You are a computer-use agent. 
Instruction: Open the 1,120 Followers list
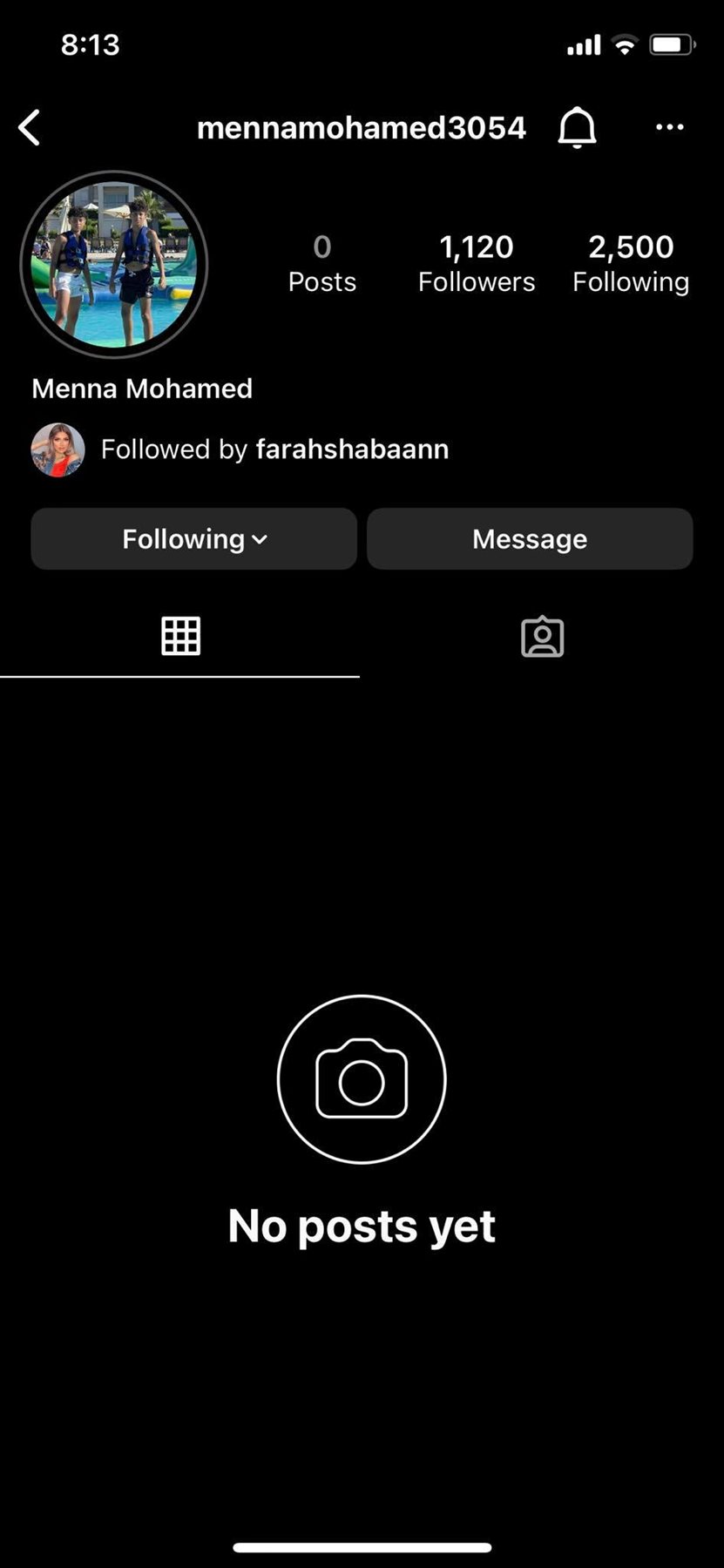coord(476,263)
